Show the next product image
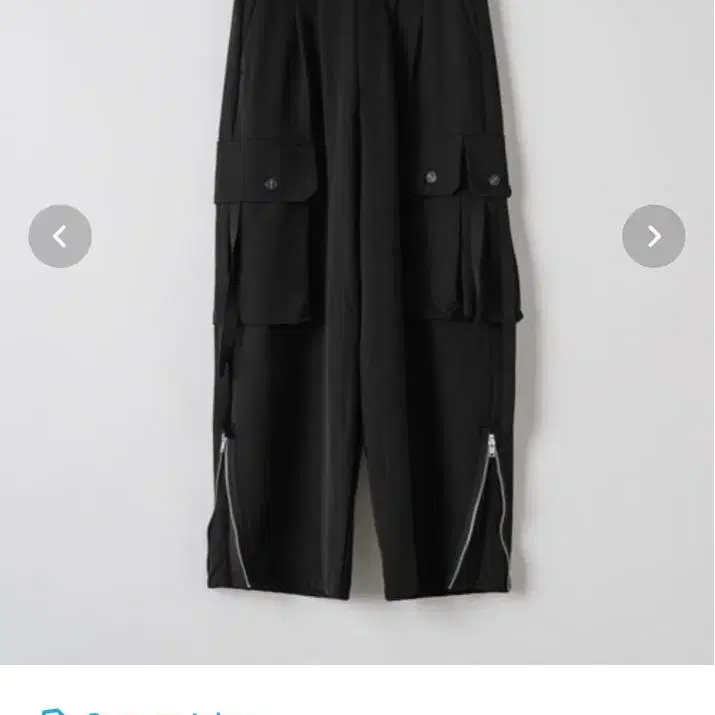This screenshot has height=715, width=715. [x=653, y=236]
